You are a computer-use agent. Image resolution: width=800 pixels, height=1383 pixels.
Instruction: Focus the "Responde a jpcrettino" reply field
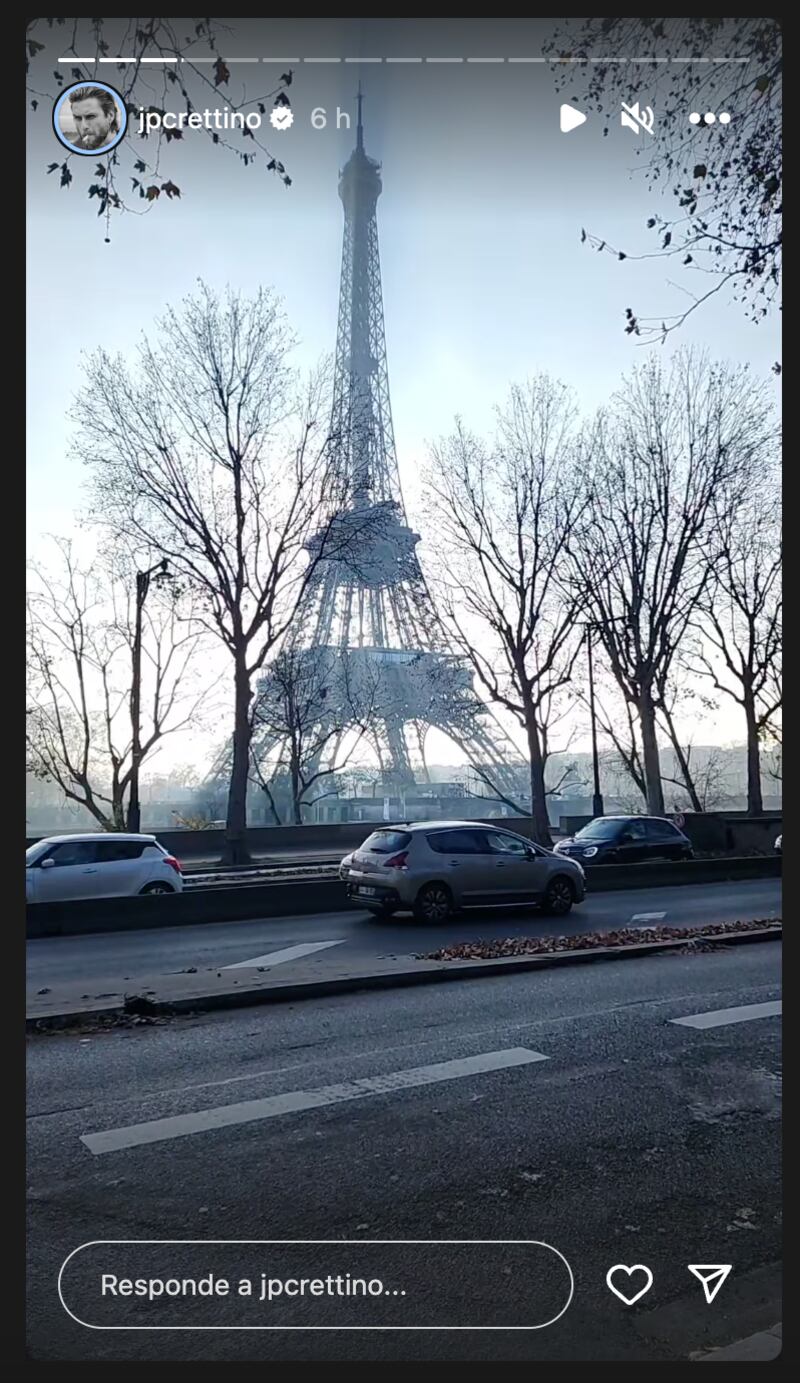pos(315,1285)
